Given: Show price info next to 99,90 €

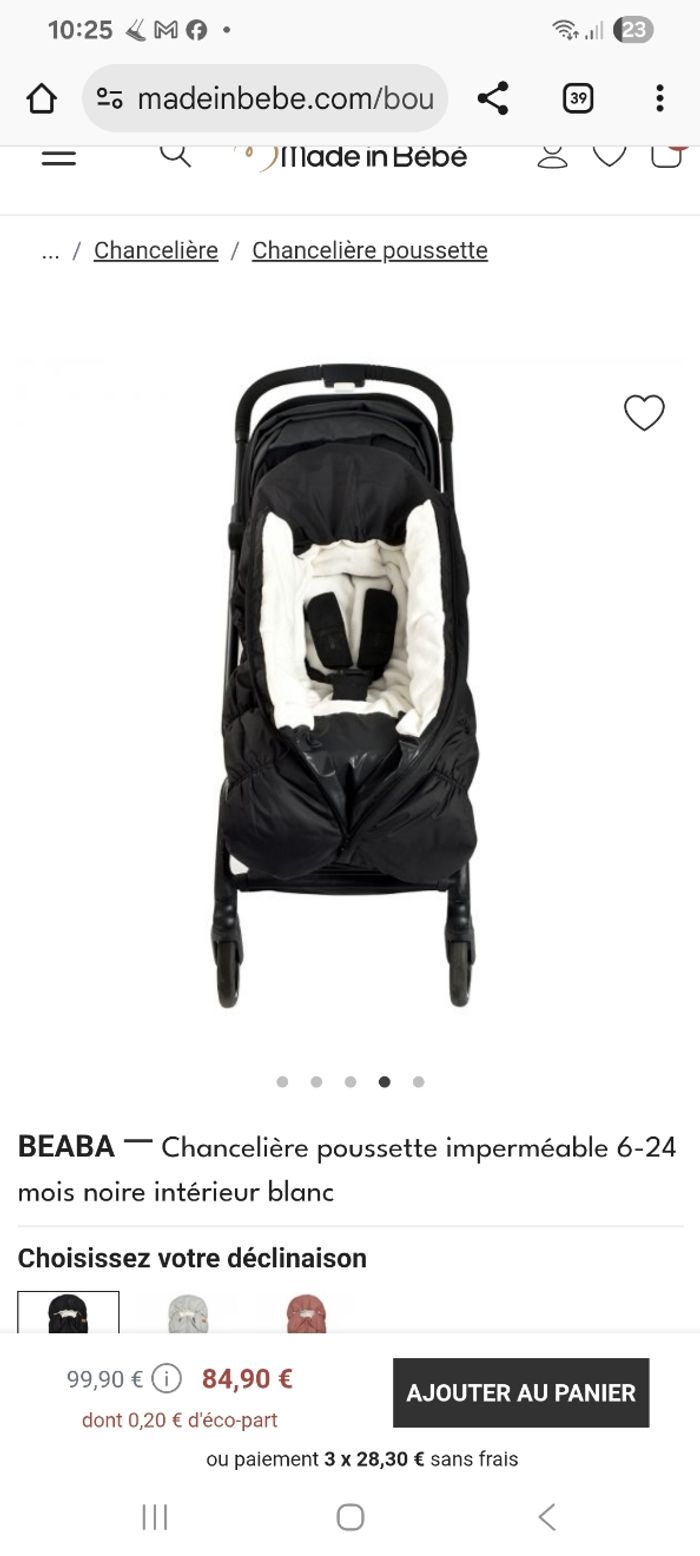Looking at the screenshot, I should (166, 1379).
